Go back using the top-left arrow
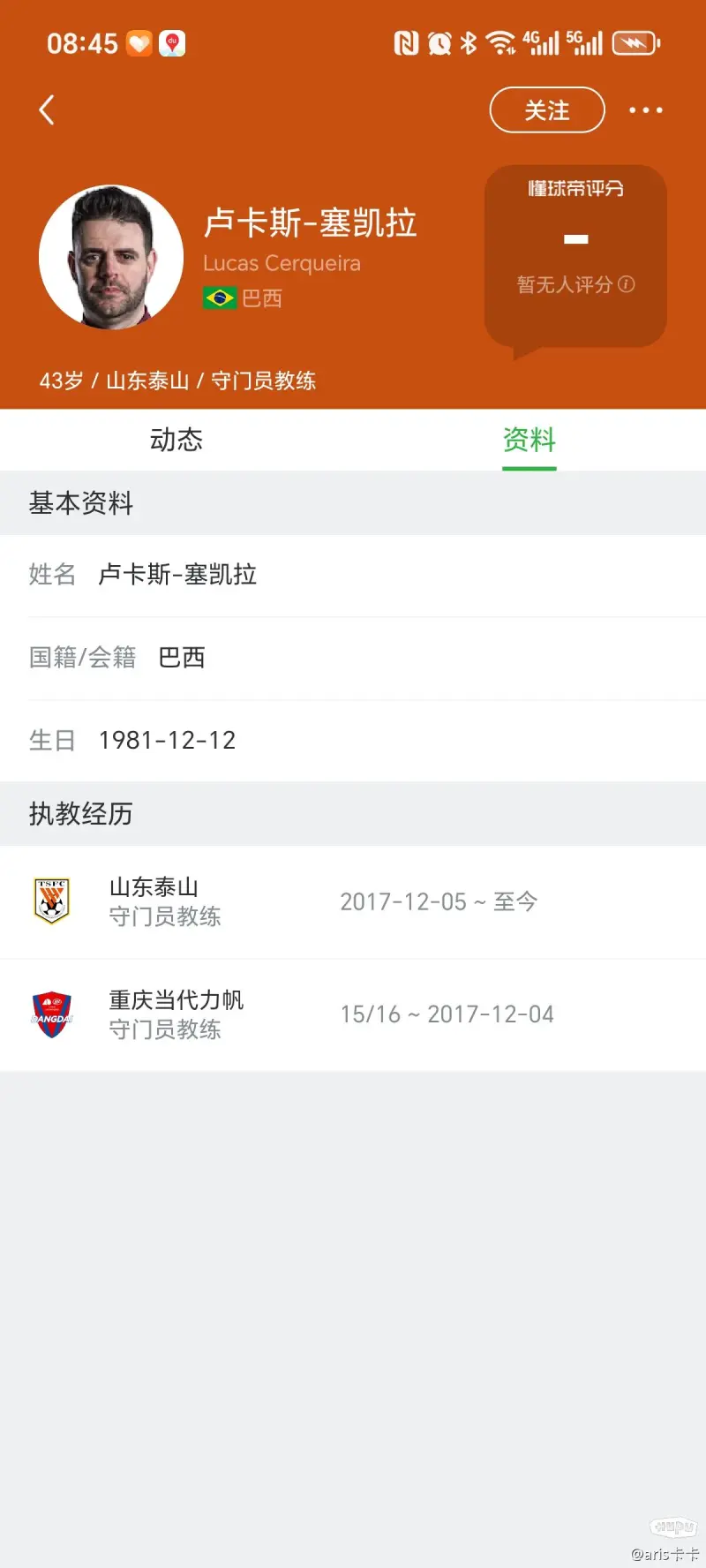 click(x=47, y=110)
